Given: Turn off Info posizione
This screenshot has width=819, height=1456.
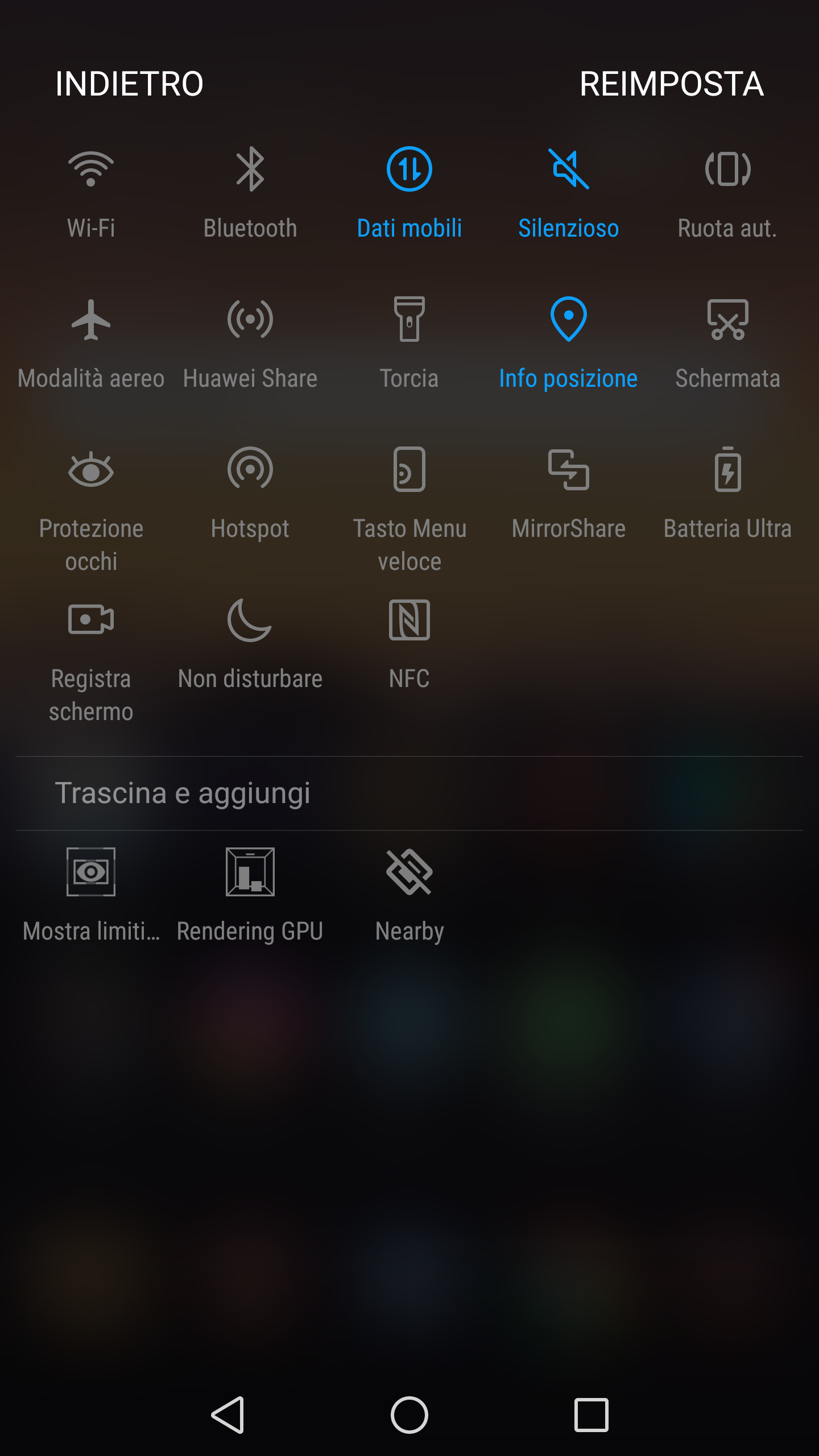Looking at the screenshot, I should pyautogui.click(x=569, y=320).
